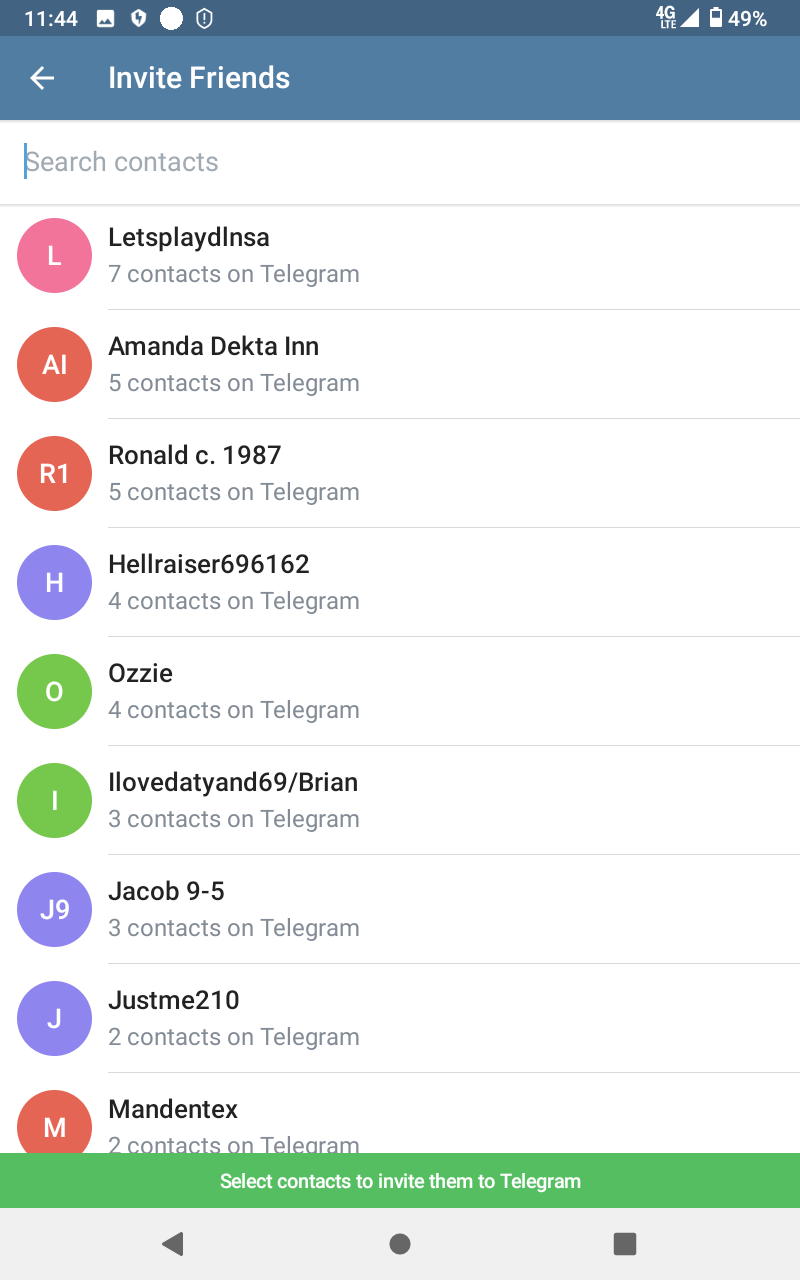Select contact Letsplaydlnsa
This screenshot has height=1280, width=800.
[400, 255]
